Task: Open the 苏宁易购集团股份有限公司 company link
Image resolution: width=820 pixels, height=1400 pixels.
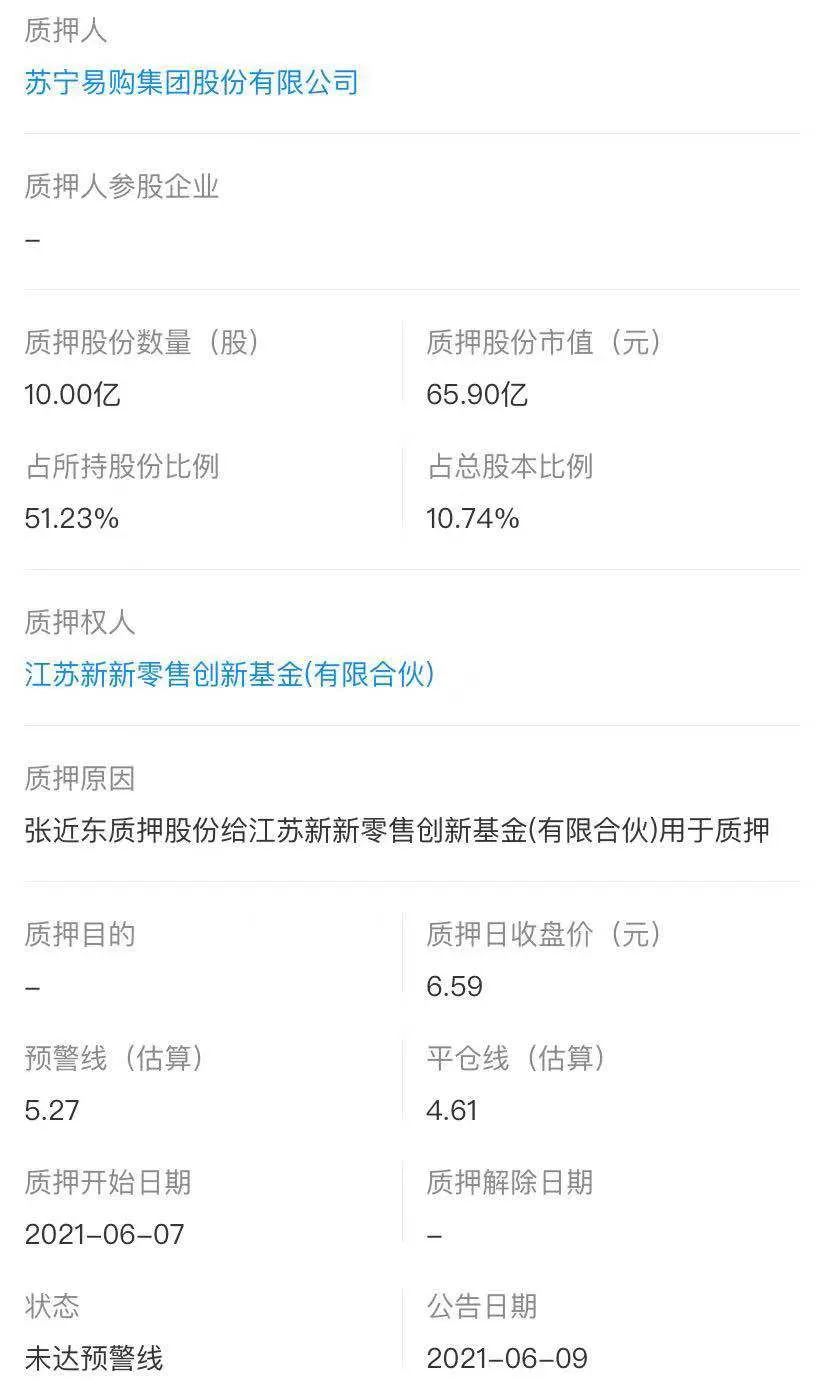Action: [190, 83]
